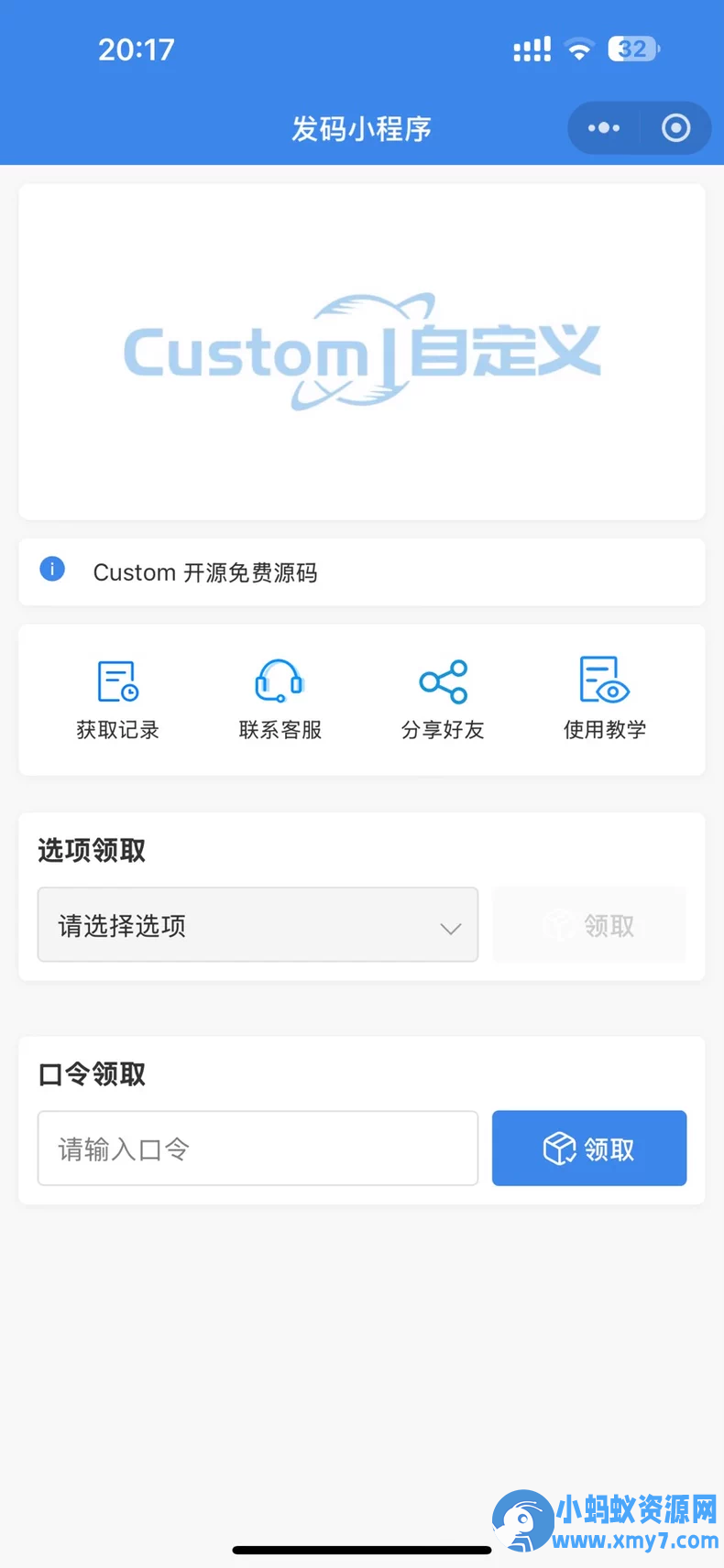The width and height of the screenshot is (724, 1568).
Task: Select the 口令领取 section header
Action: (90, 1074)
